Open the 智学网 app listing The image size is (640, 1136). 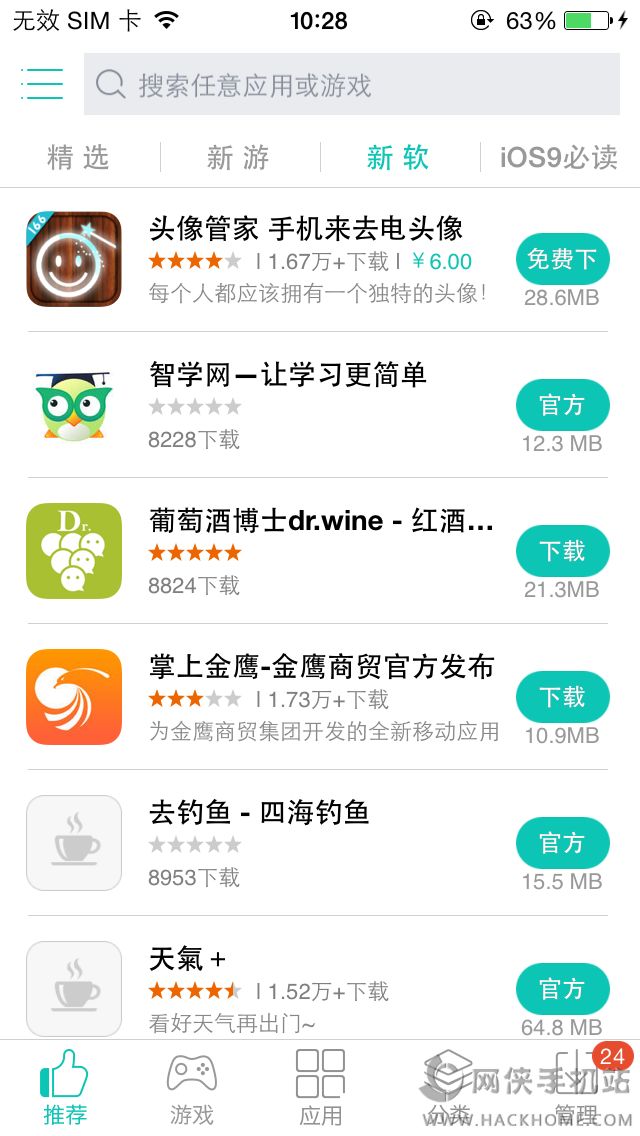pos(287,375)
